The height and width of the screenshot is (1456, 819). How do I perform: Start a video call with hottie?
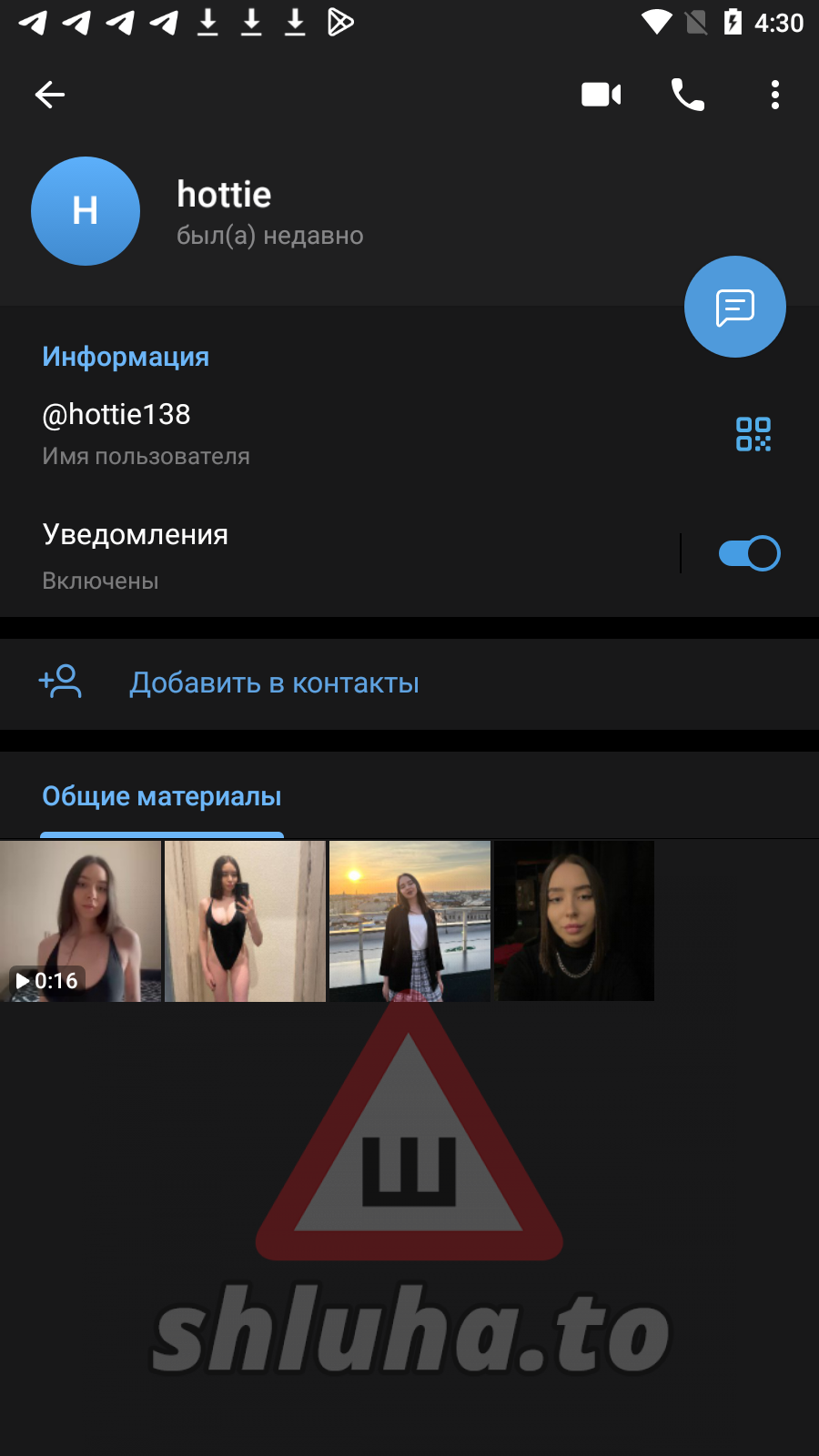coord(601,95)
